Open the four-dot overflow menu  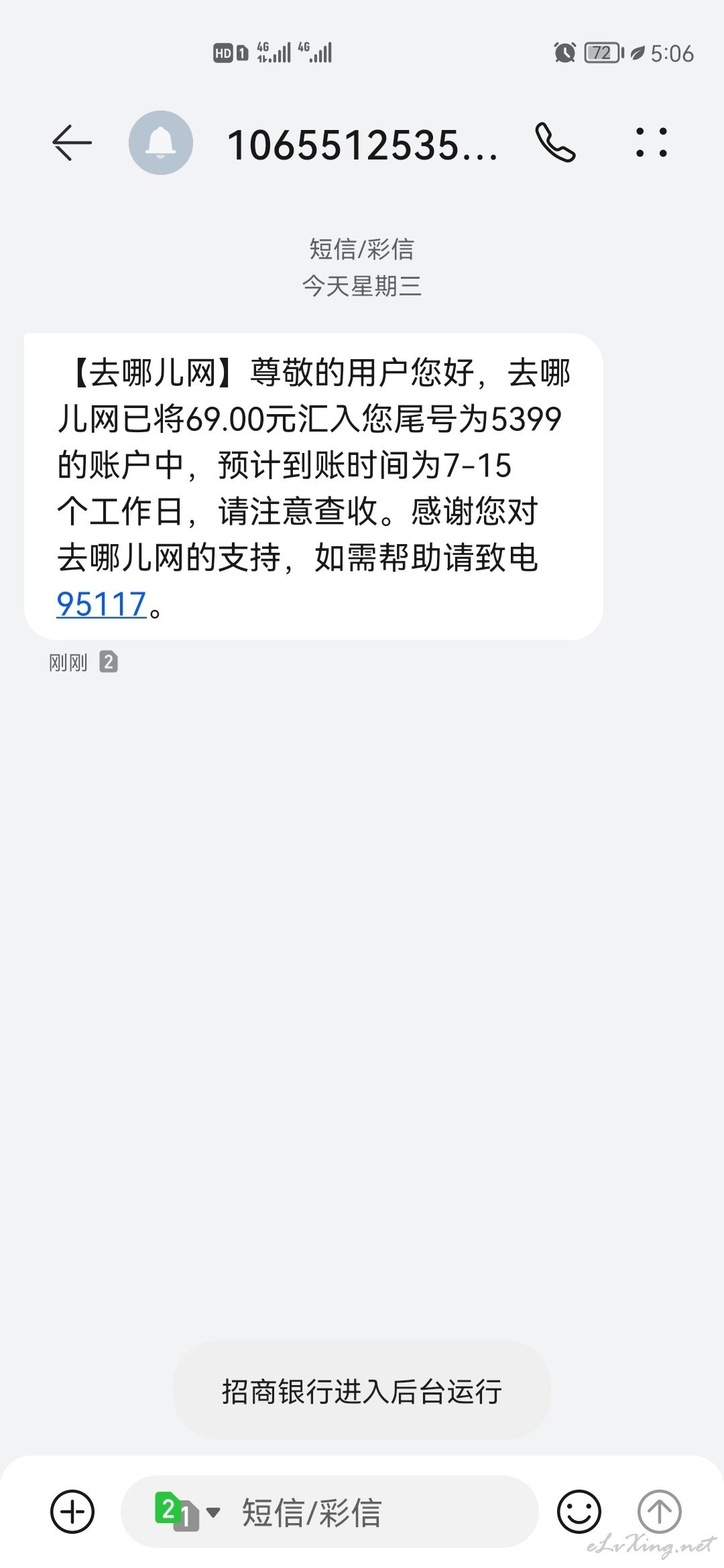652,143
